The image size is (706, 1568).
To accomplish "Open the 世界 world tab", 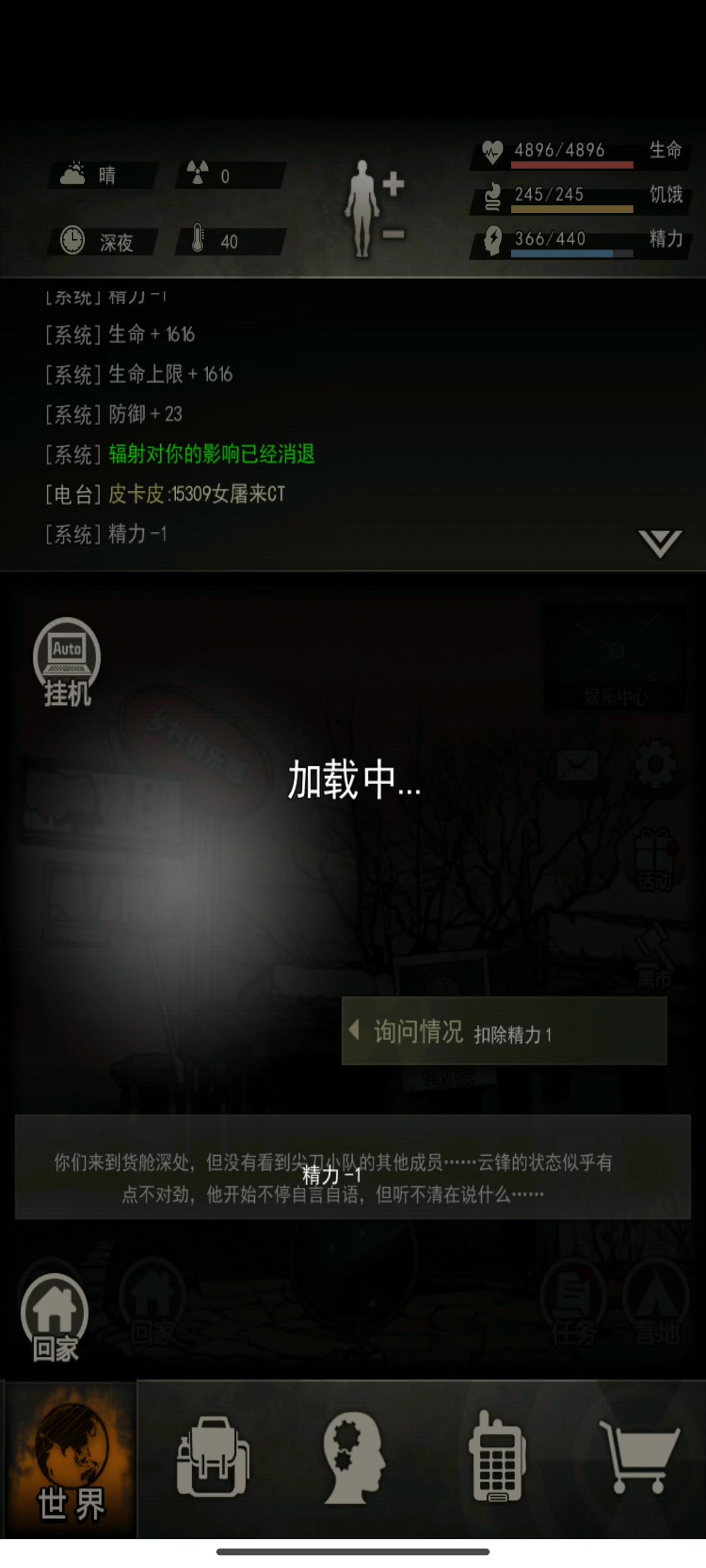I will [71, 1460].
